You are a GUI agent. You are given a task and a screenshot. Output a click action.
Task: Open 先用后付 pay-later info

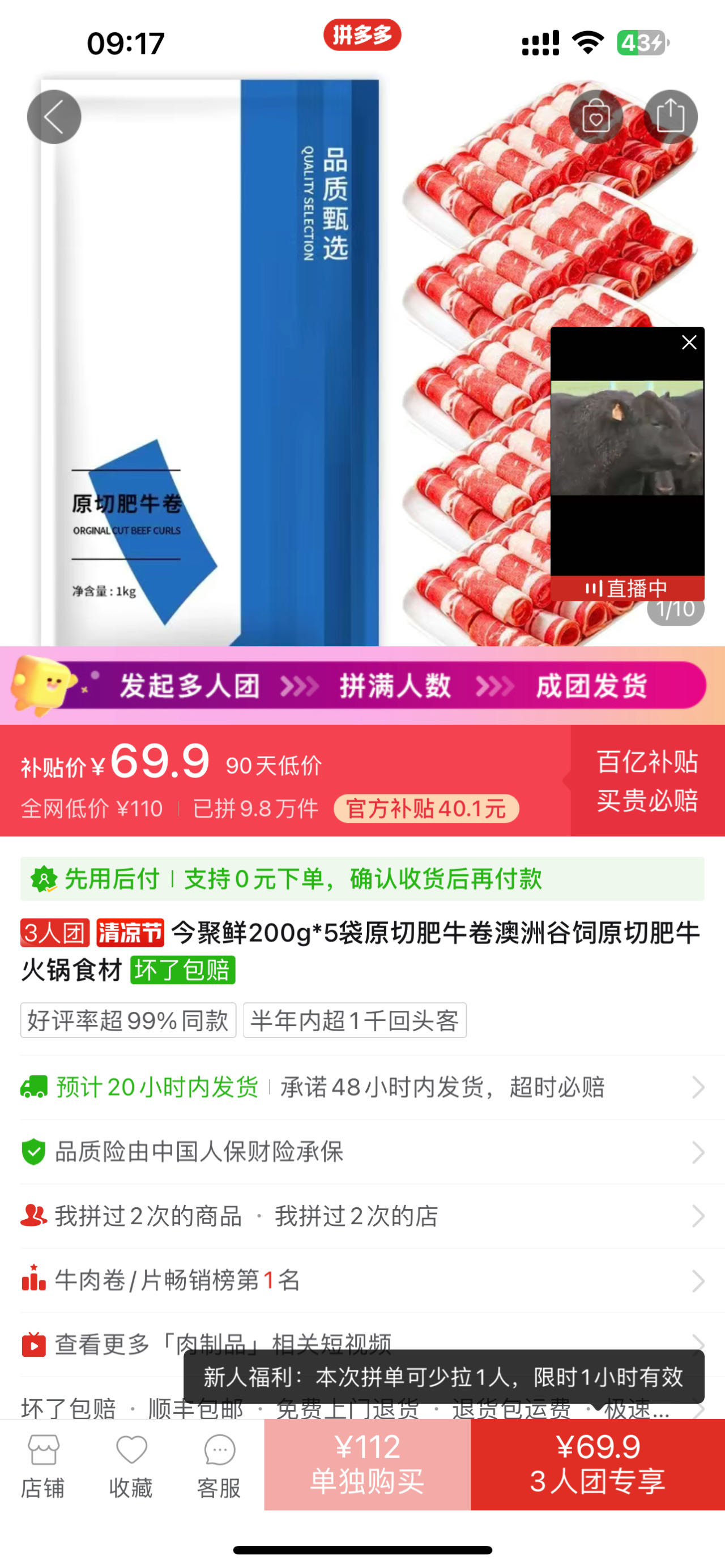coord(362,878)
